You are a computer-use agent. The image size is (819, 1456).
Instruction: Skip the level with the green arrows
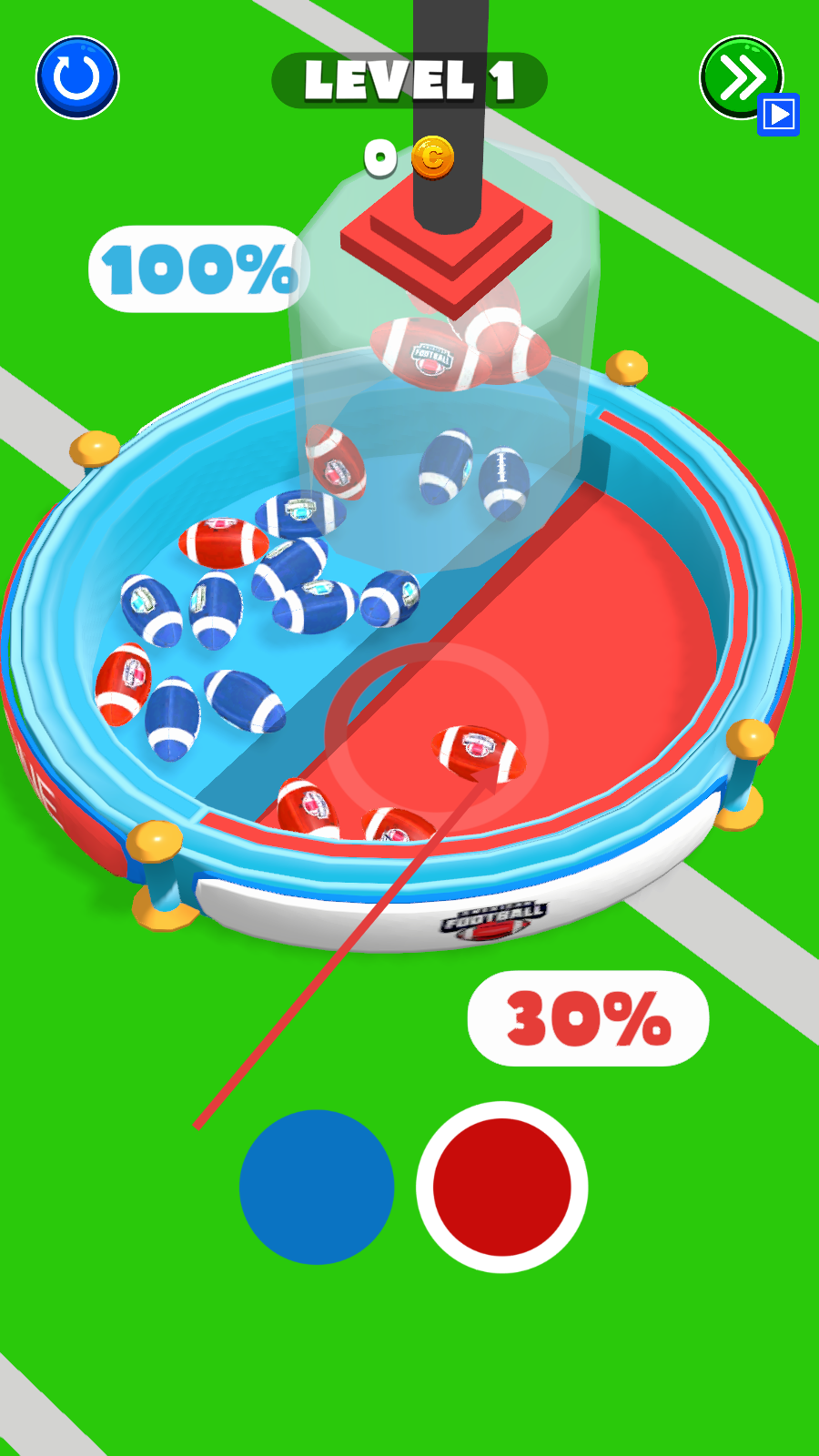[x=740, y=77]
